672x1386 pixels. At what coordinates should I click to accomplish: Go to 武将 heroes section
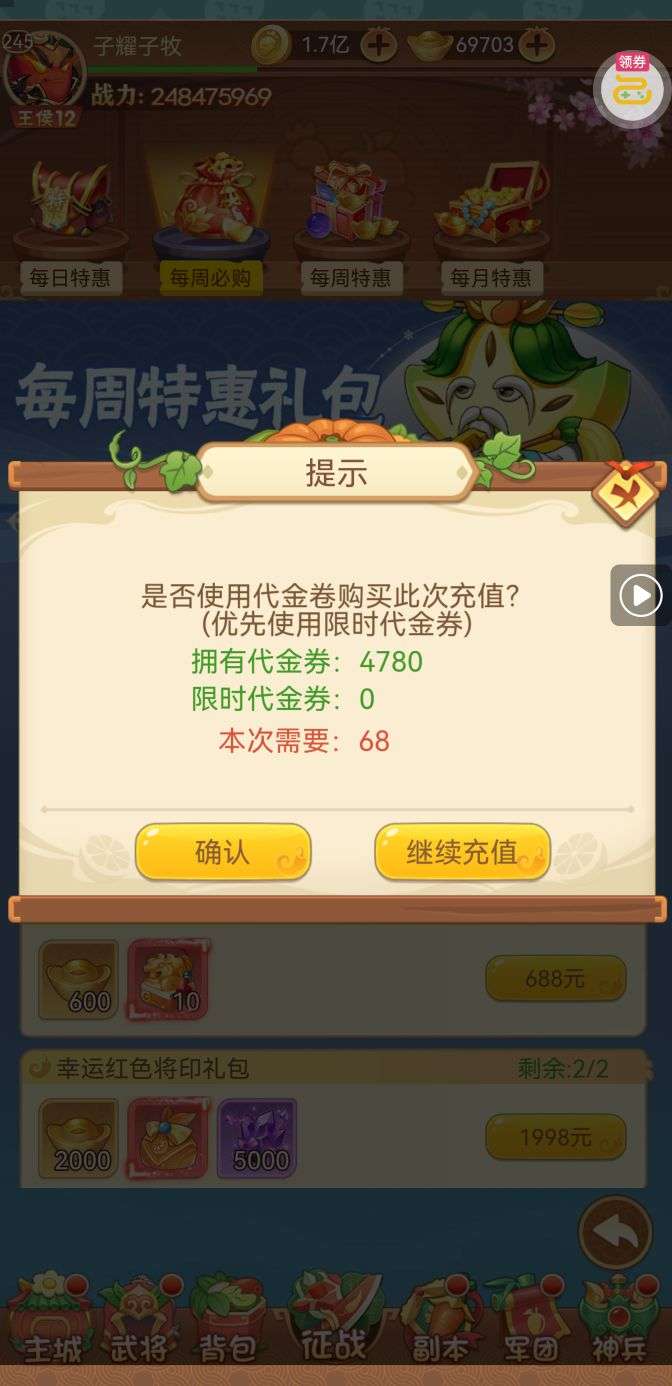pos(140,1320)
